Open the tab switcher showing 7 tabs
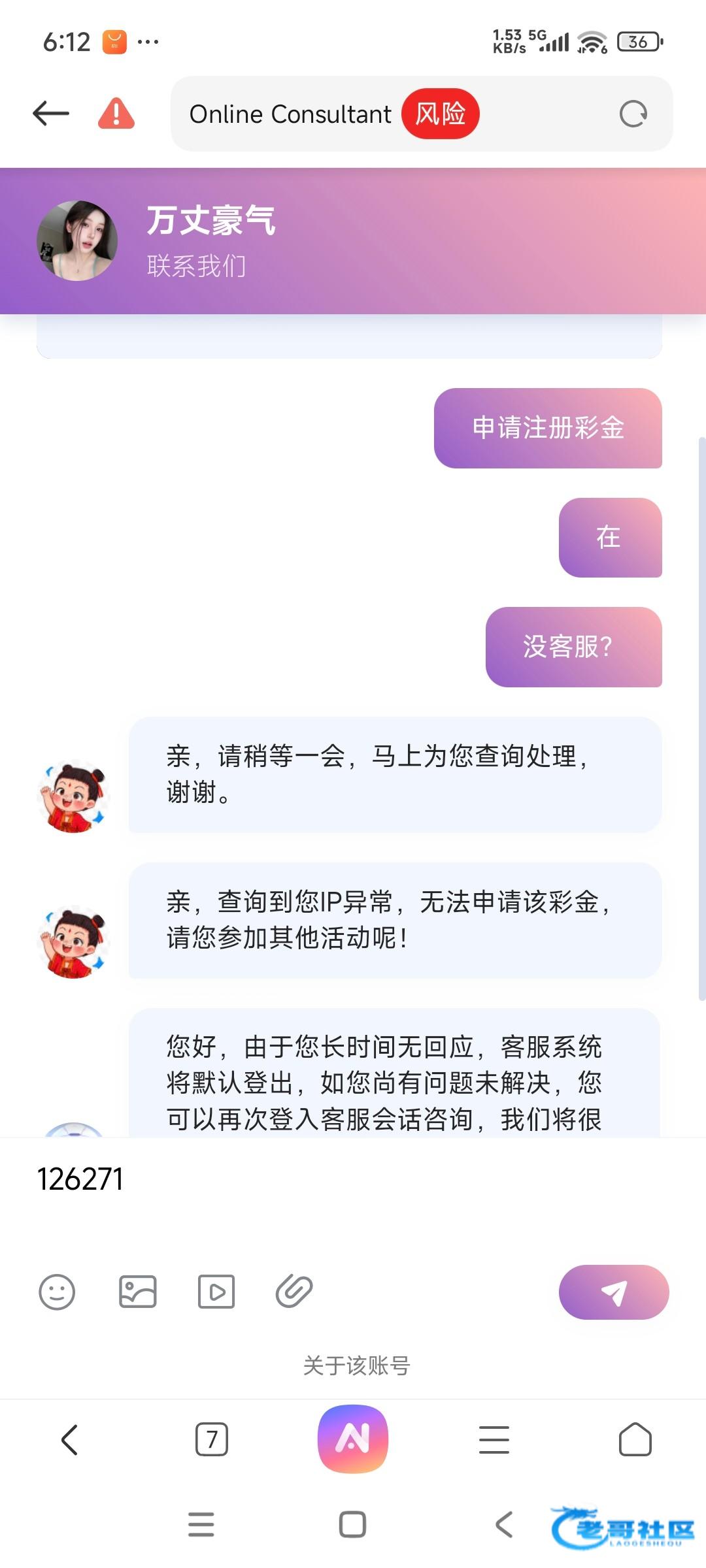The image size is (706, 1568). click(212, 1439)
